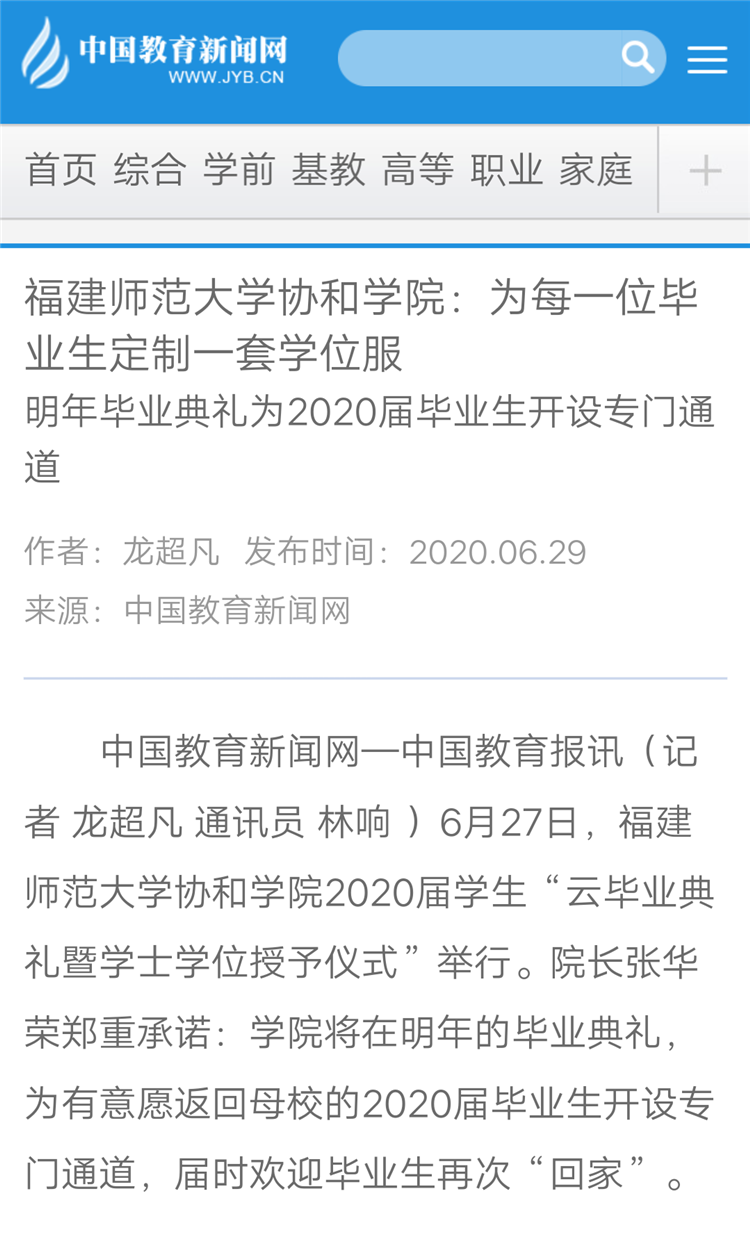
Task: Open the 职业 tab
Action: point(507,170)
